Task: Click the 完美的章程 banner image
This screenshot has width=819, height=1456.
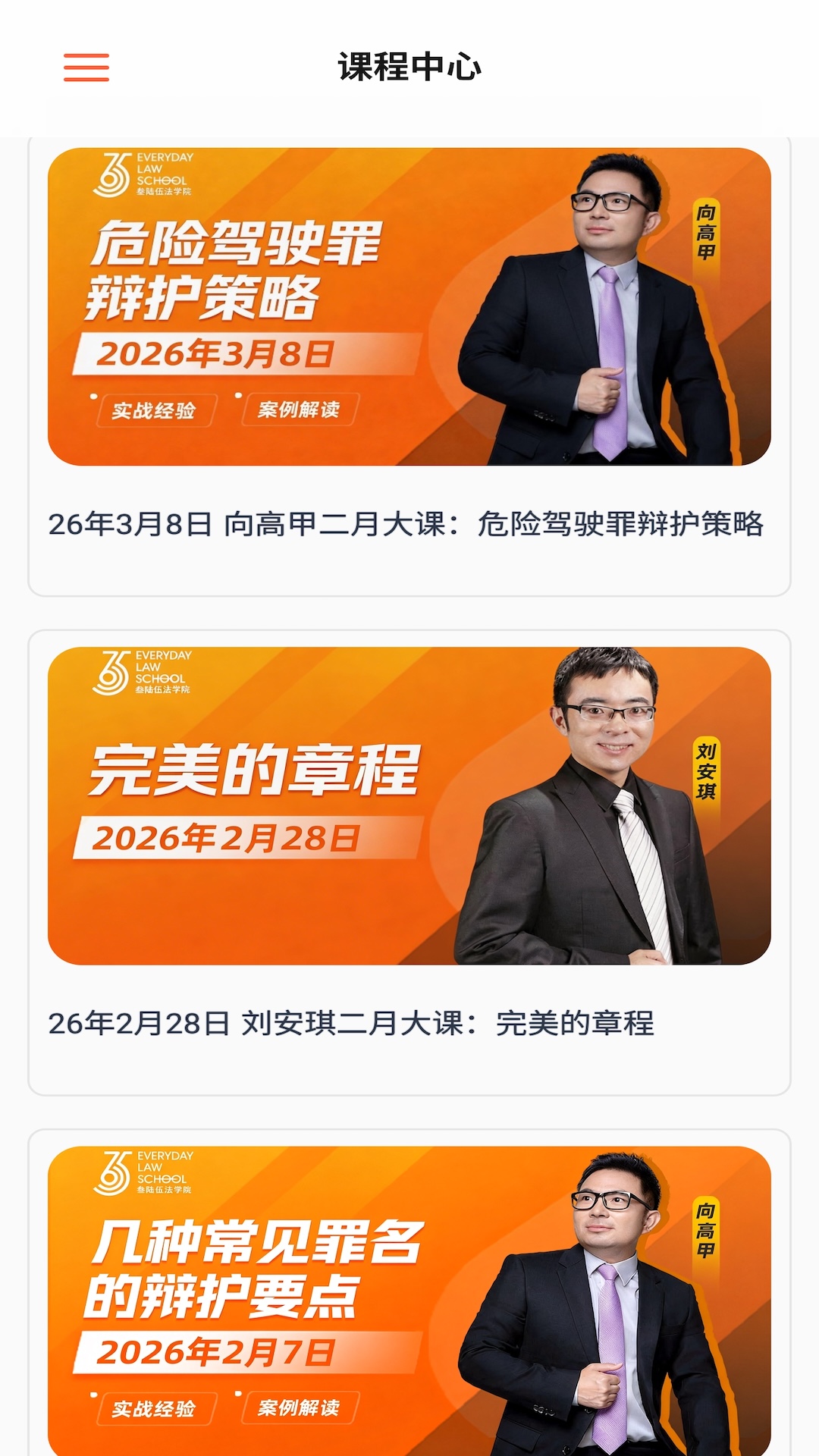Action: click(x=409, y=800)
